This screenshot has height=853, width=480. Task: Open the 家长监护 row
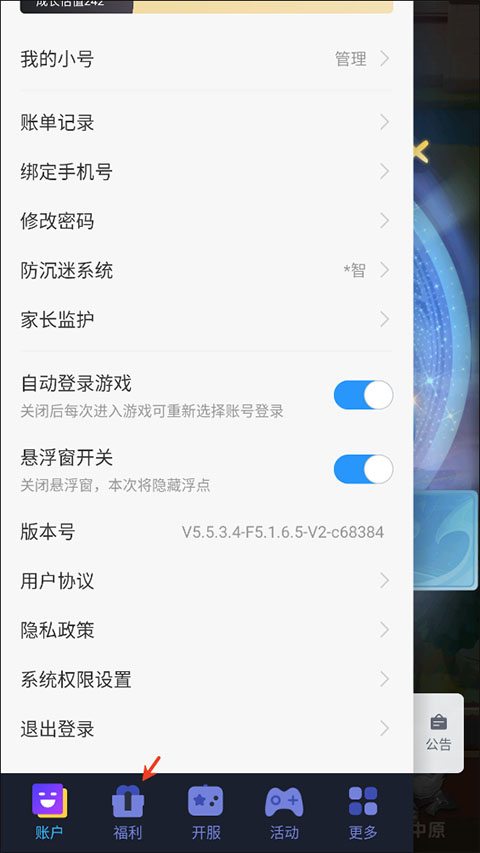click(x=206, y=319)
